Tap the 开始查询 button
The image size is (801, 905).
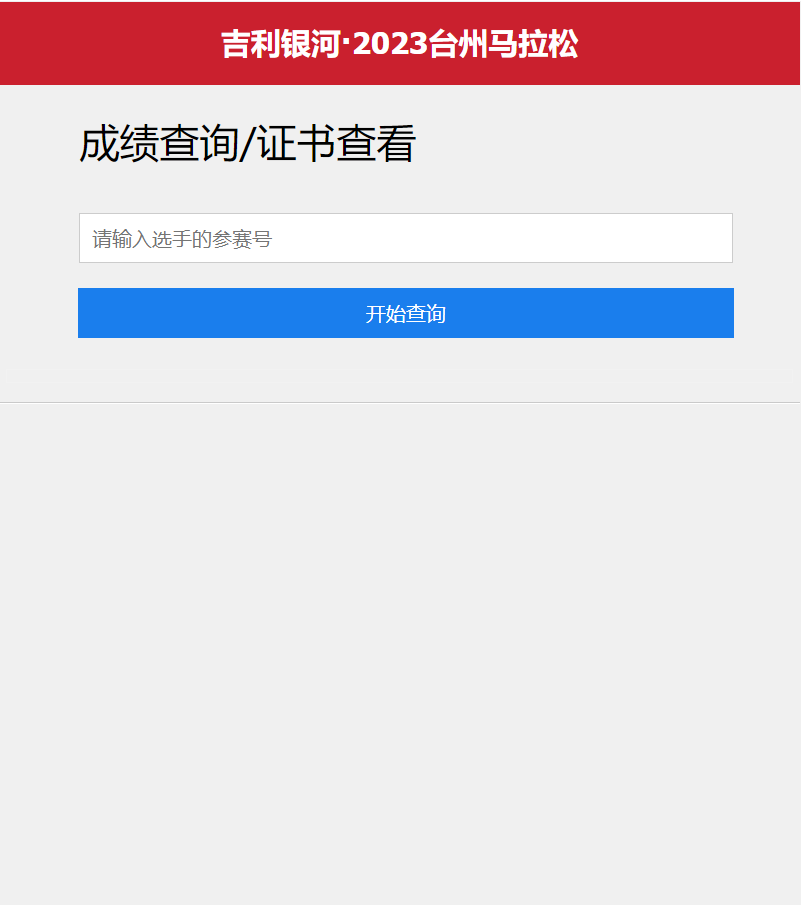pyautogui.click(x=405, y=313)
